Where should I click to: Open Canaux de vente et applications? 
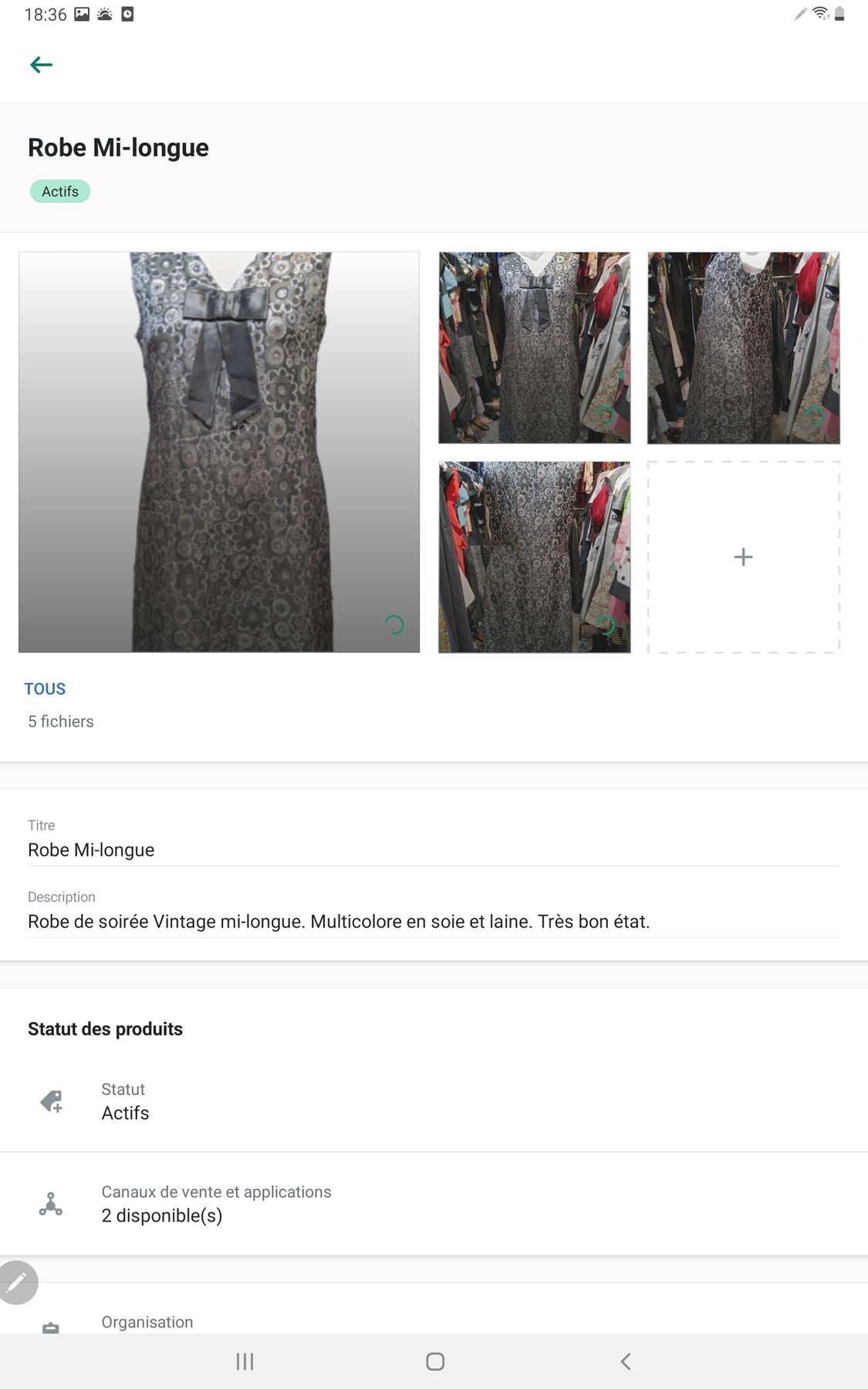point(434,1204)
